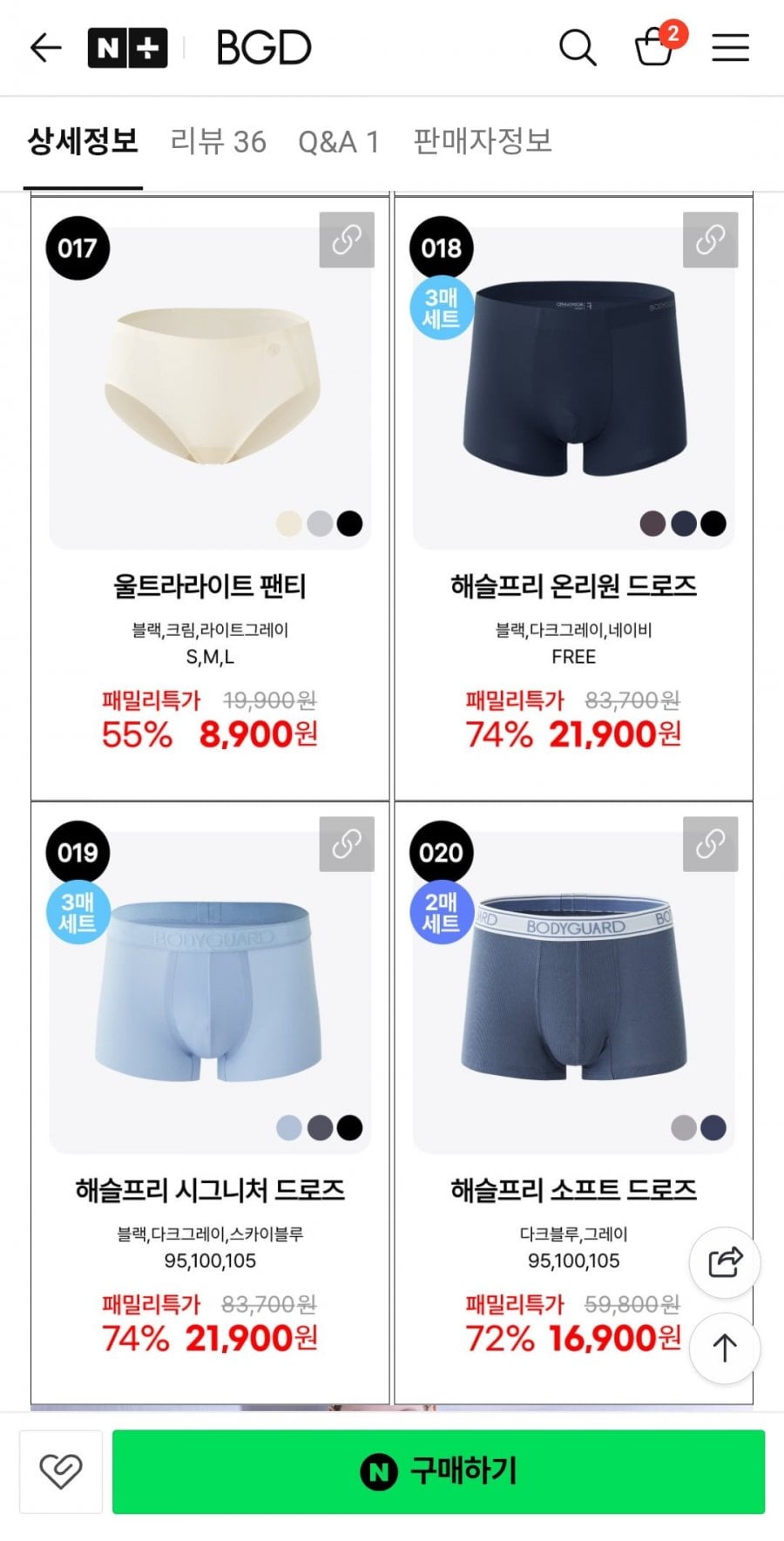The image size is (784, 1541).
Task: Select the 상세정보 tab
Action: (83, 142)
